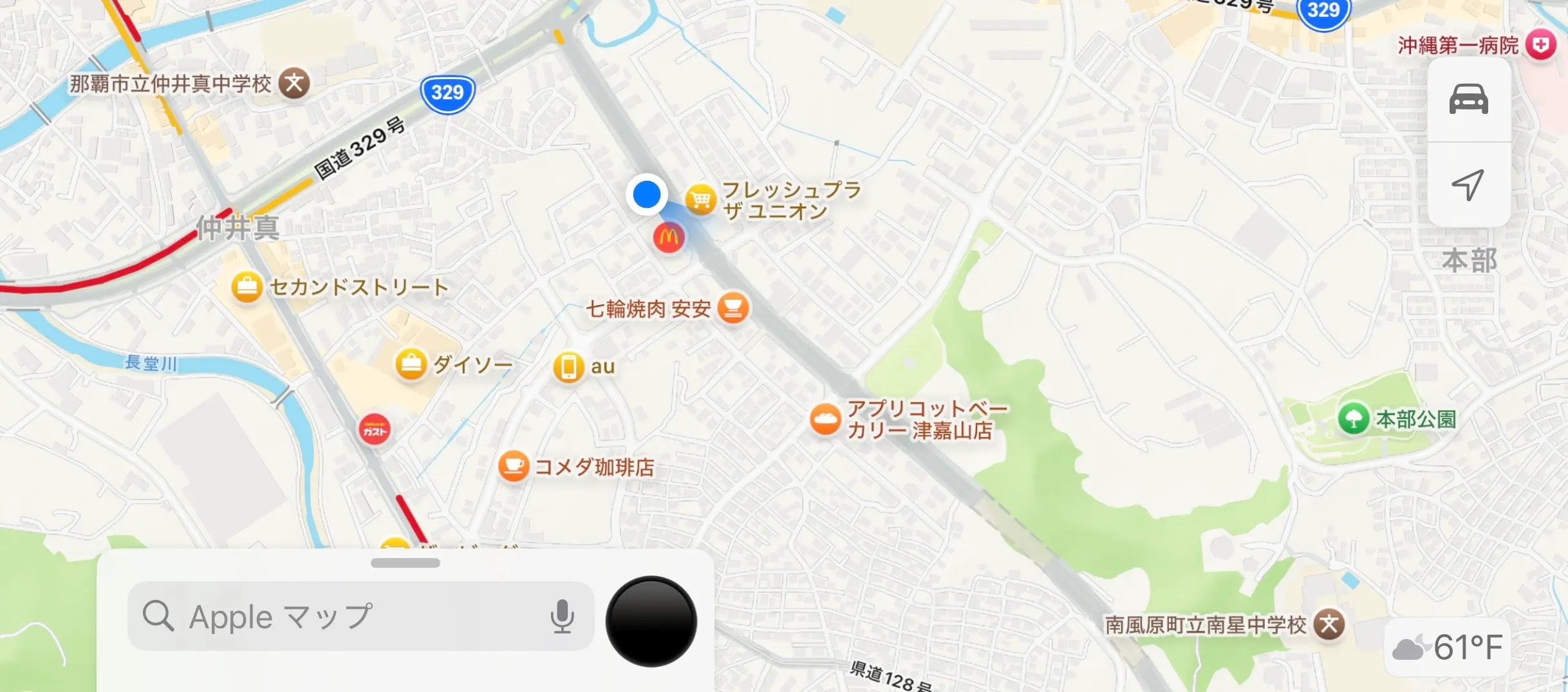Open 南風原町立南星中学校 school pin
This screenshot has height=692, width=1568.
coord(1329,624)
